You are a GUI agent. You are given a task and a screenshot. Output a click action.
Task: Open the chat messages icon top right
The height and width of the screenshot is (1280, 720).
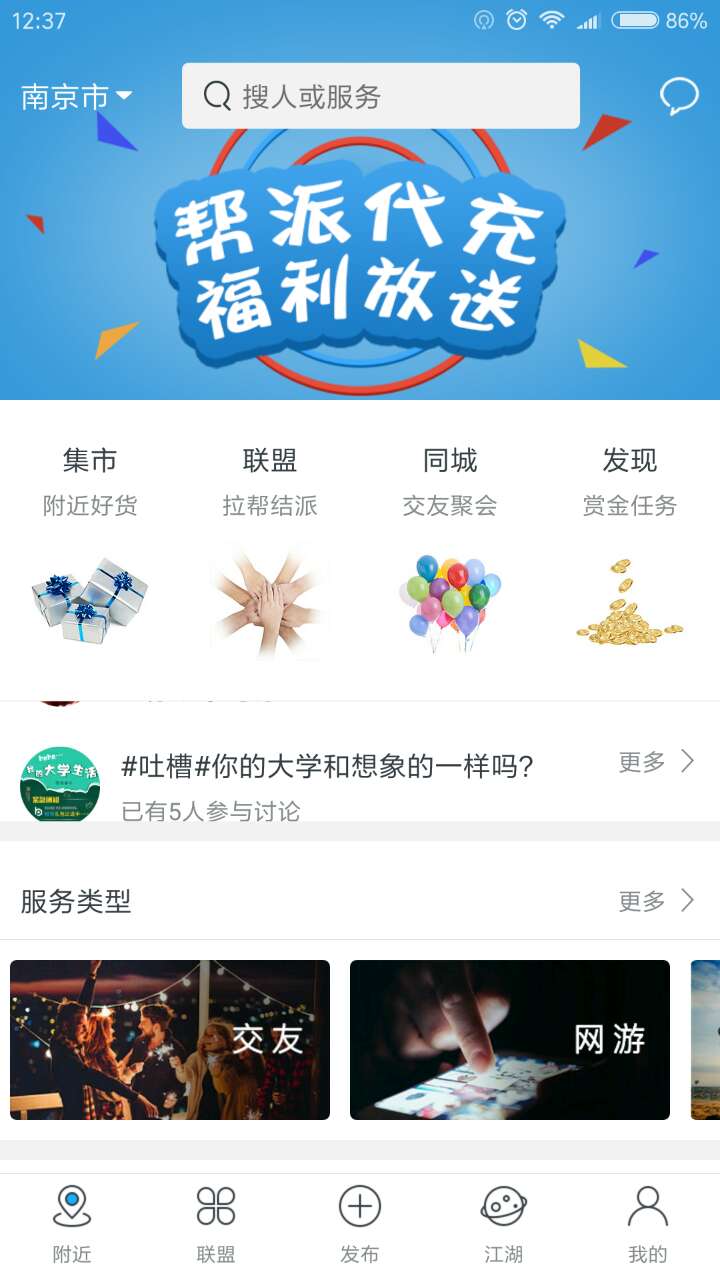(679, 95)
